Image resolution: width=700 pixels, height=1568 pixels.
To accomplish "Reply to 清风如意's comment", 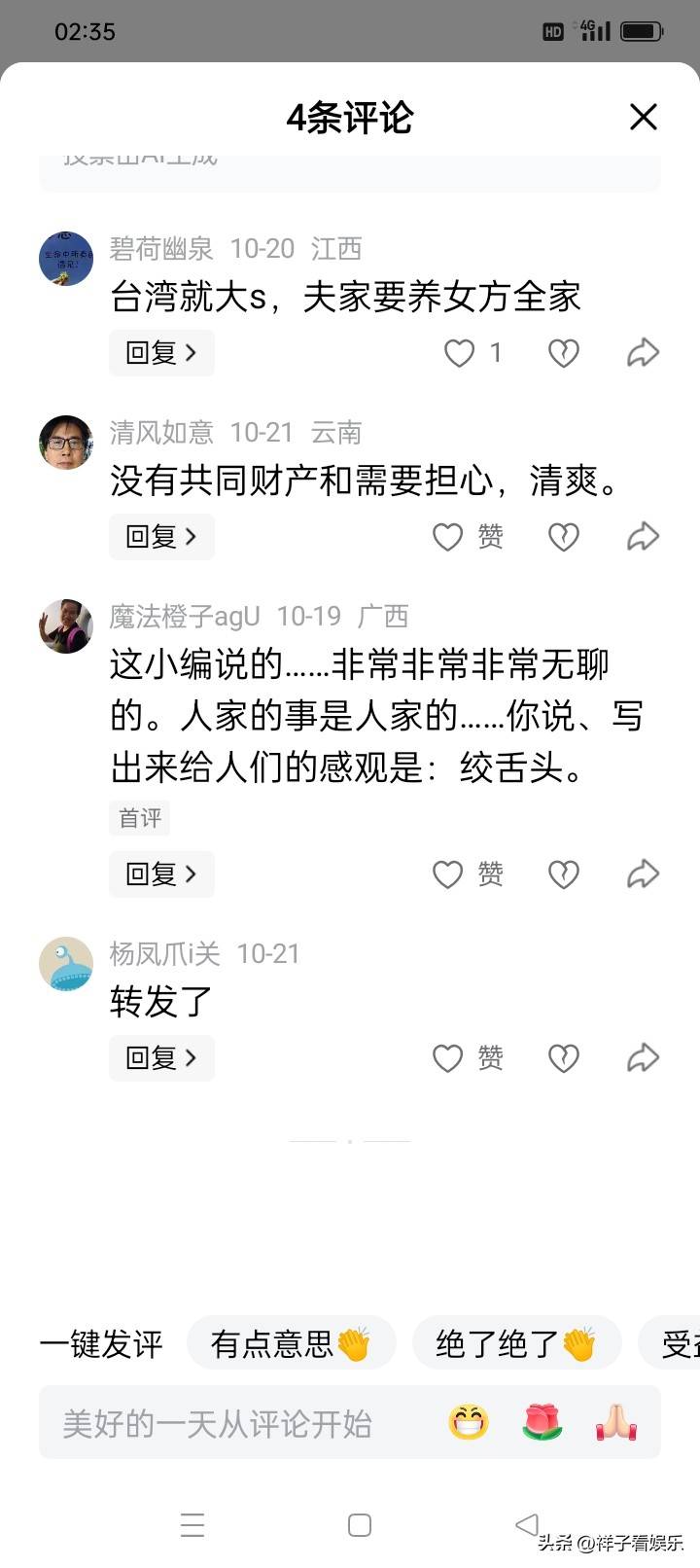I will 161,537.
